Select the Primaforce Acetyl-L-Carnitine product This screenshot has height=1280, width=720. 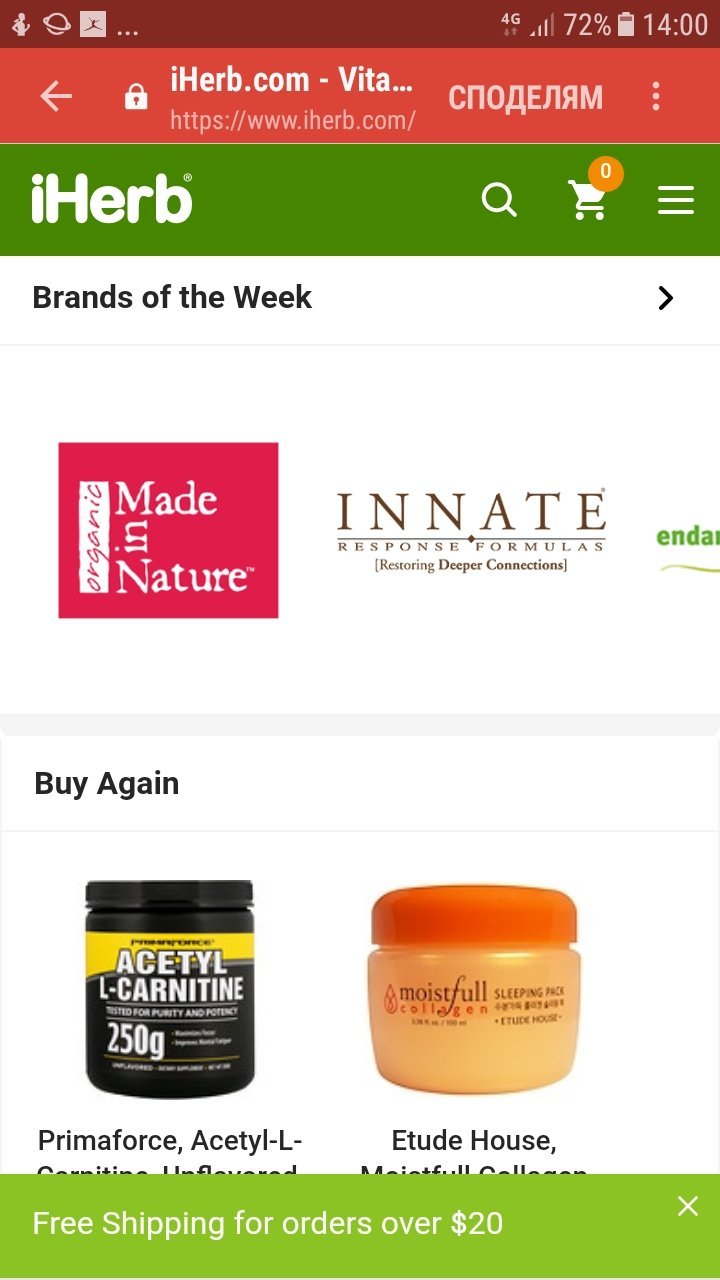point(170,989)
